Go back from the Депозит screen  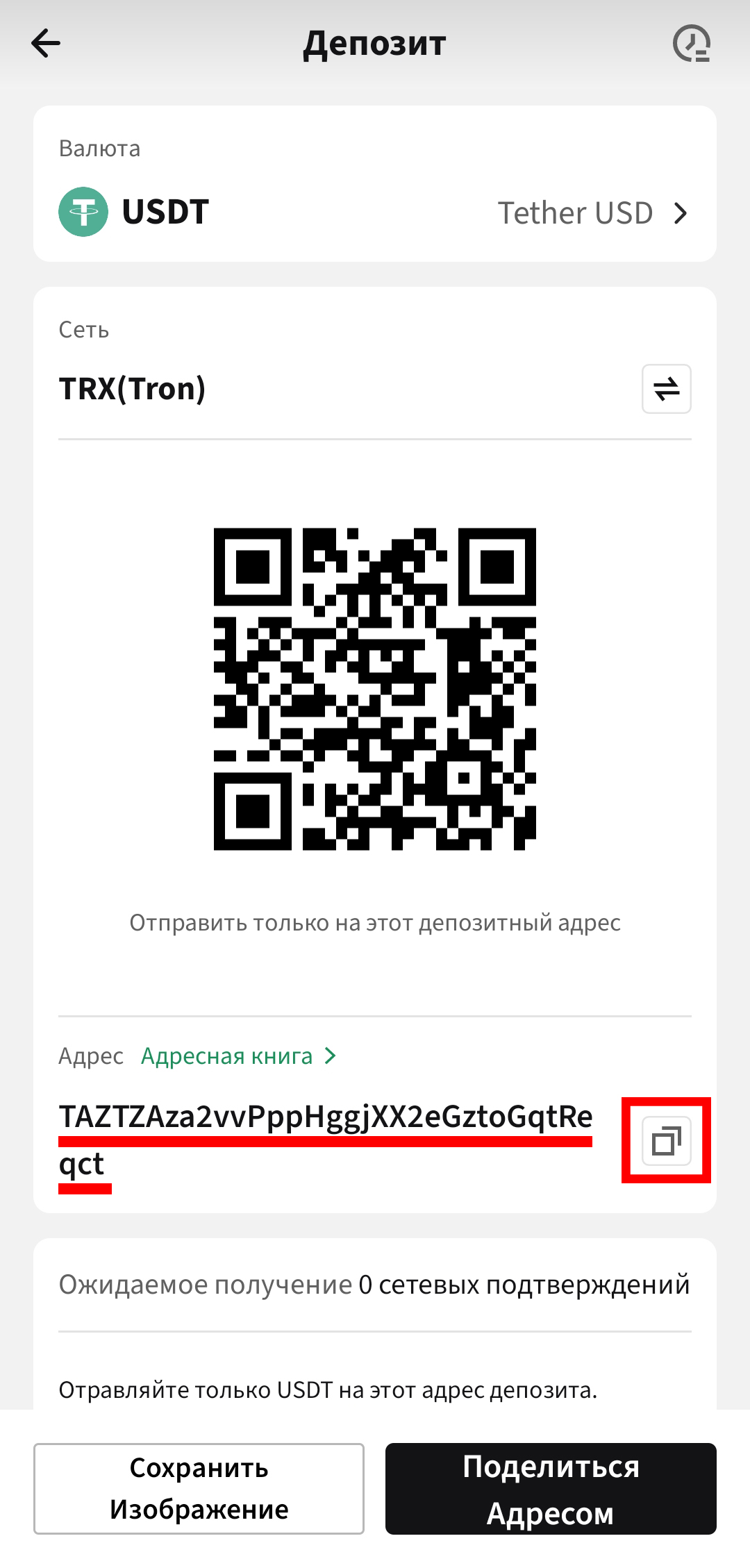click(x=46, y=43)
